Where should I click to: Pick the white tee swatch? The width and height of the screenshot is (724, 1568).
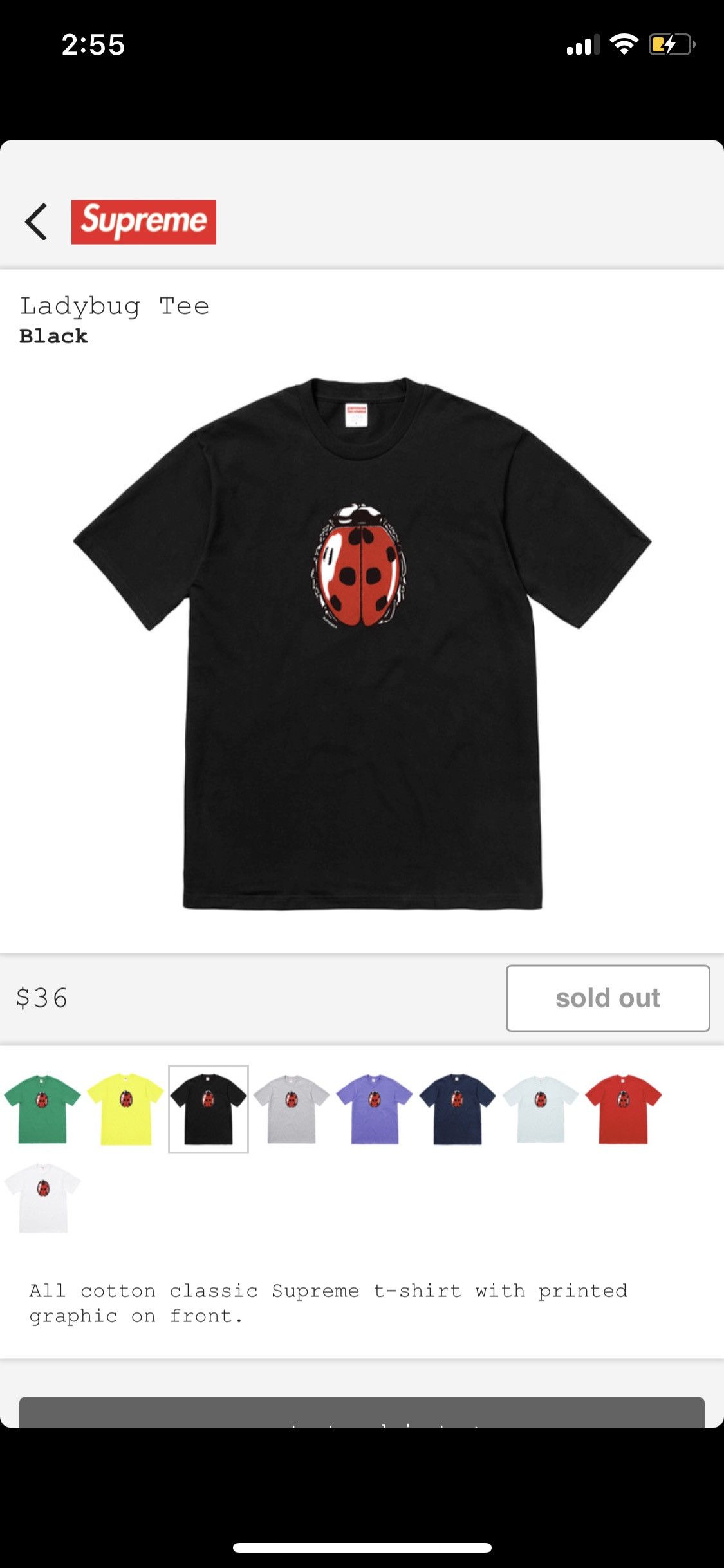(x=42, y=1197)
